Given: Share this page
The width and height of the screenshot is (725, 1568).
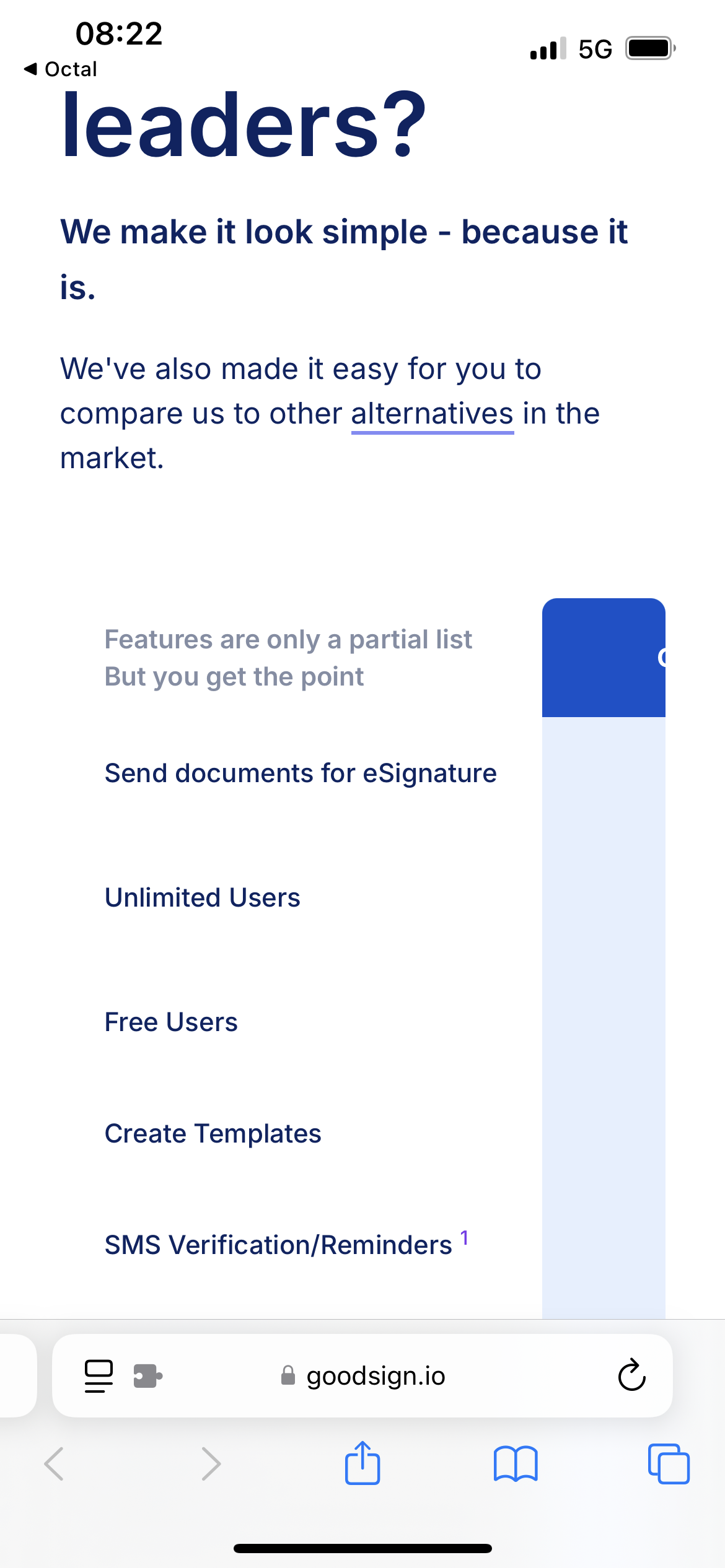Looking at the screenshot, I should pyautogui.click(x=362, y=1463).
